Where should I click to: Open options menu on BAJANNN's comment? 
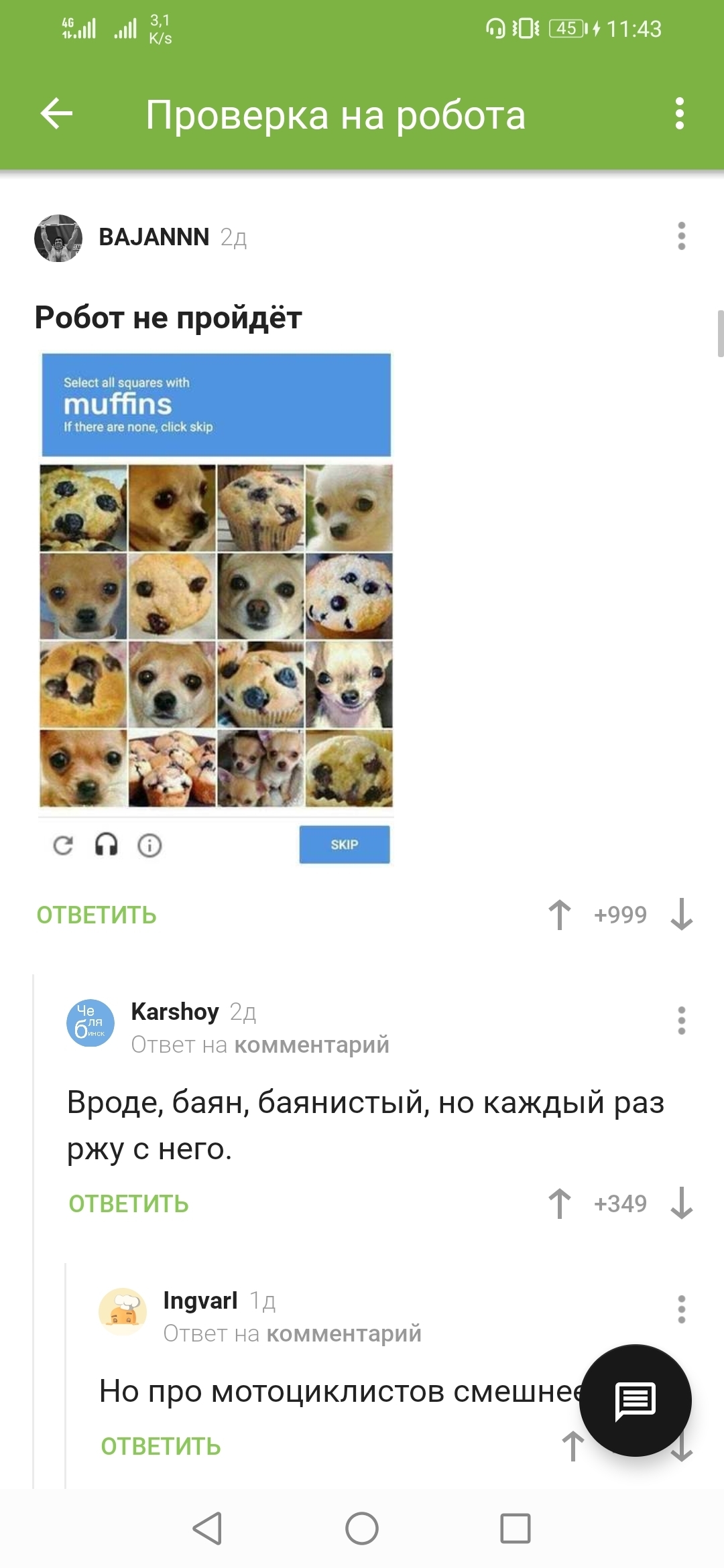681,237
